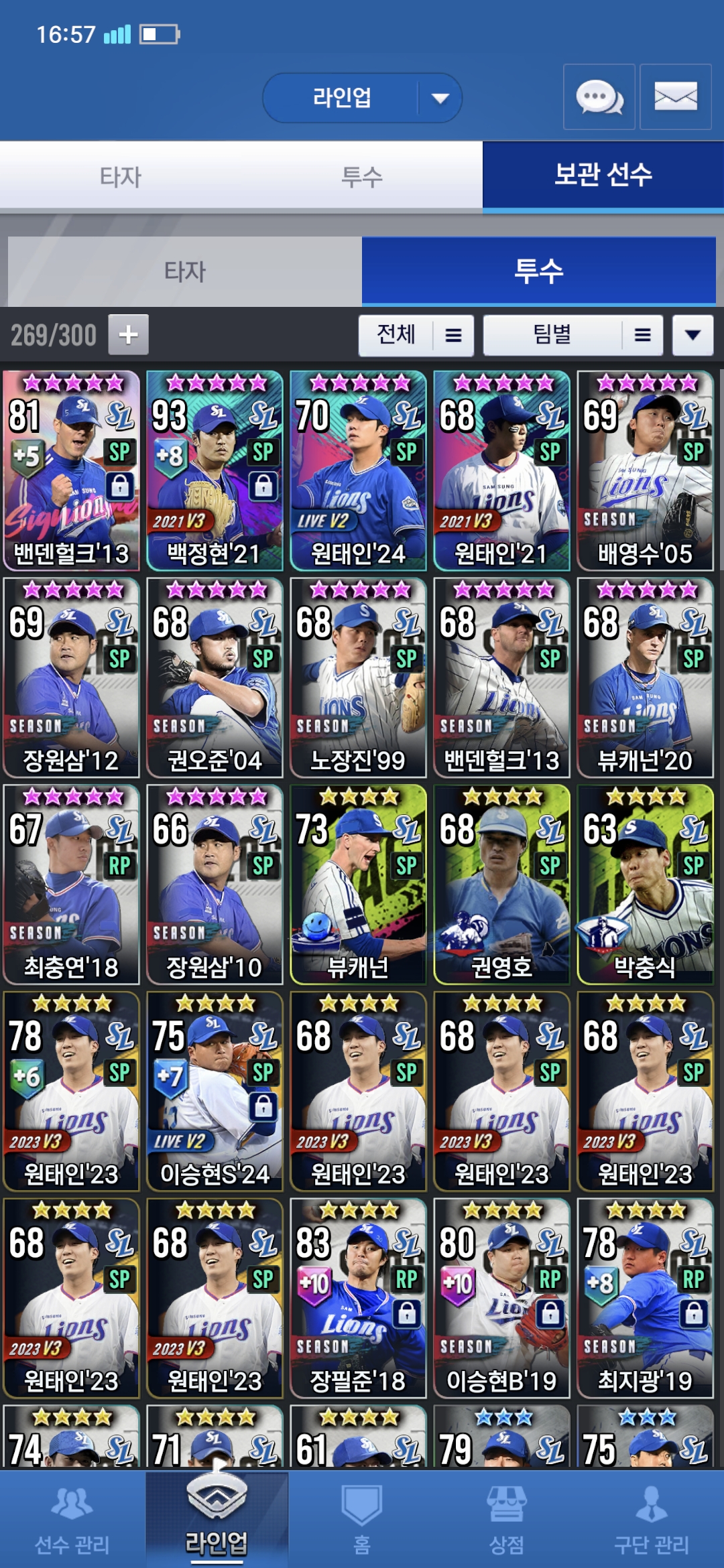View the 장필준'18 player card
The width and height of the screenshot is (724, 1568).
coord(358,1298)
